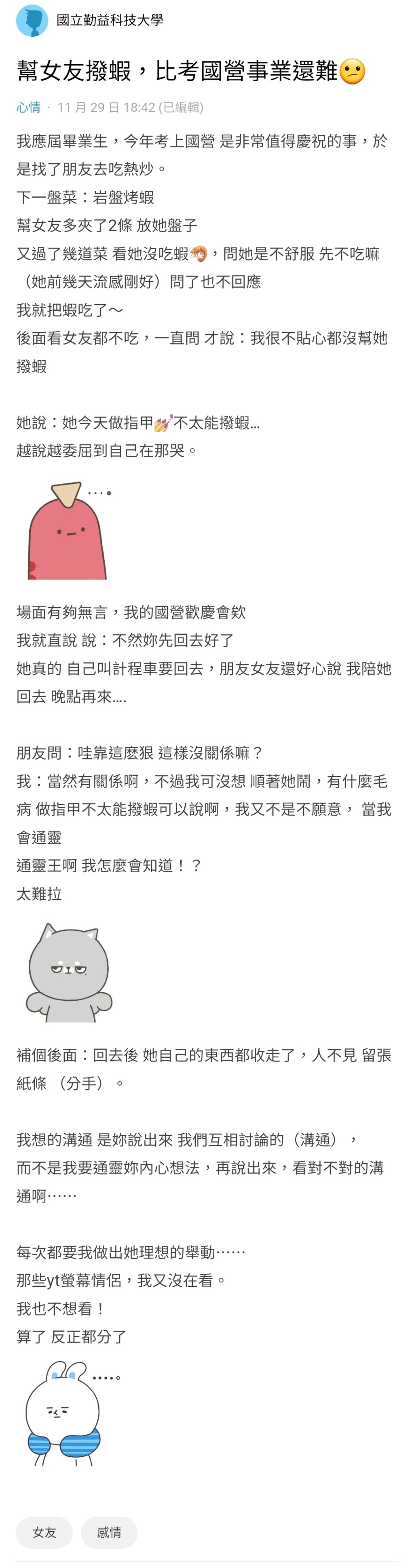Viewport: 414px width, 1568px height.
Task: Open the poster's profile avatar
Action: pyautogui.click(x=32, y=20)
